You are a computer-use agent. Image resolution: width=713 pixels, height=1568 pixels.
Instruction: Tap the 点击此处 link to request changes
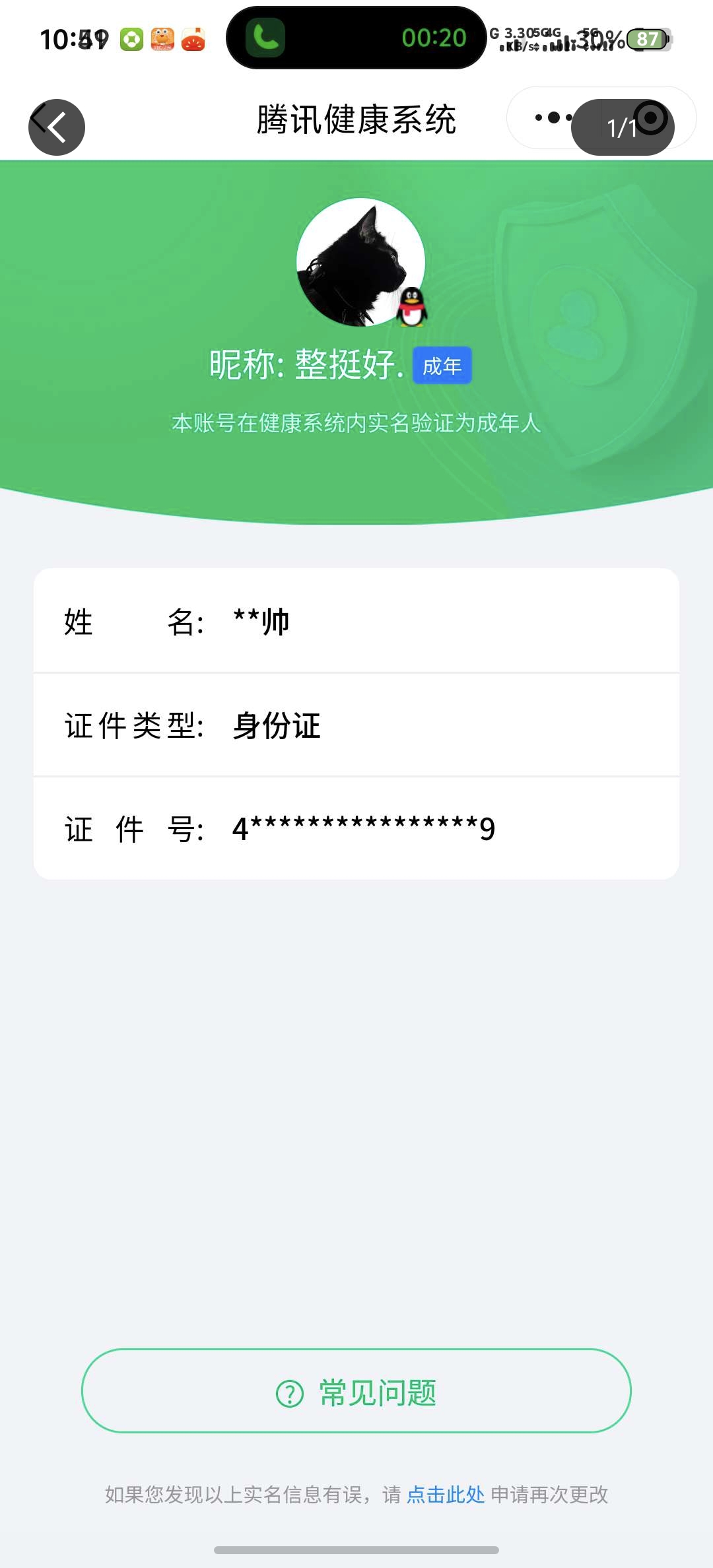pos(446,1495)
